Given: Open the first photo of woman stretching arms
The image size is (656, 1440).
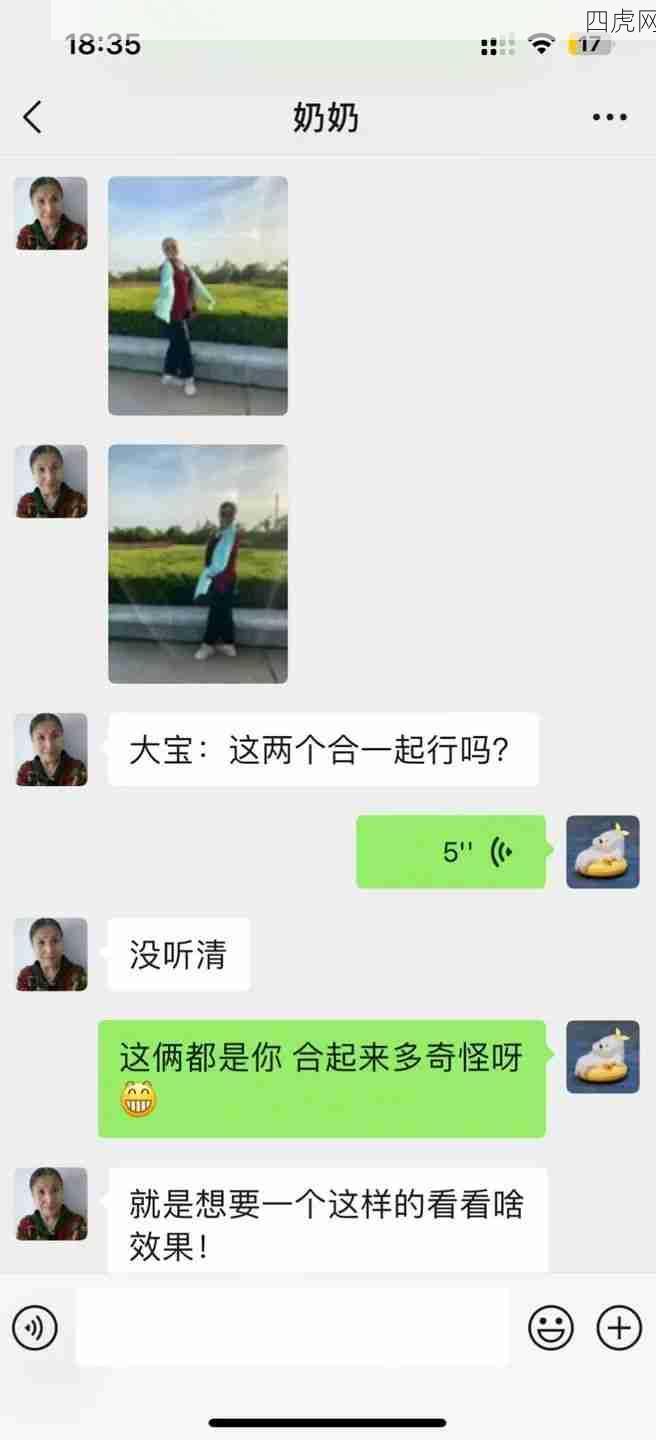Looking at the screenshot, I should pyautogui.click(x=198, y=295).
